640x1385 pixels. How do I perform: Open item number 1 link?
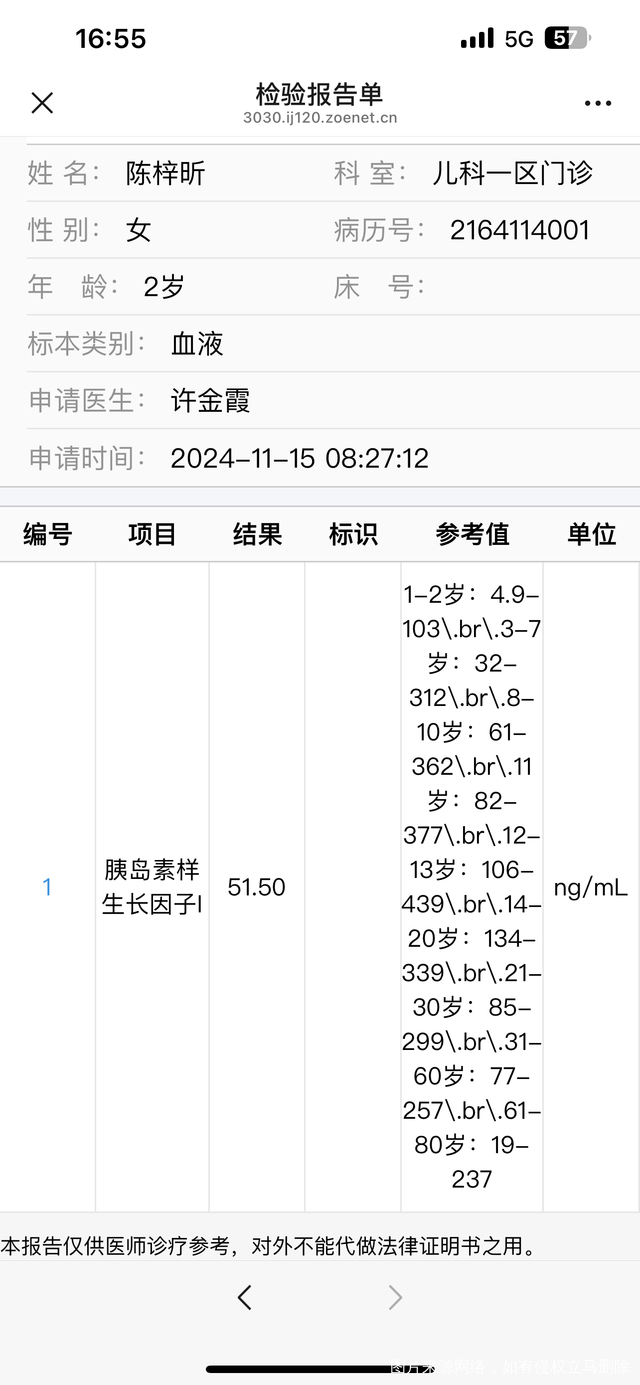point(47,887)
